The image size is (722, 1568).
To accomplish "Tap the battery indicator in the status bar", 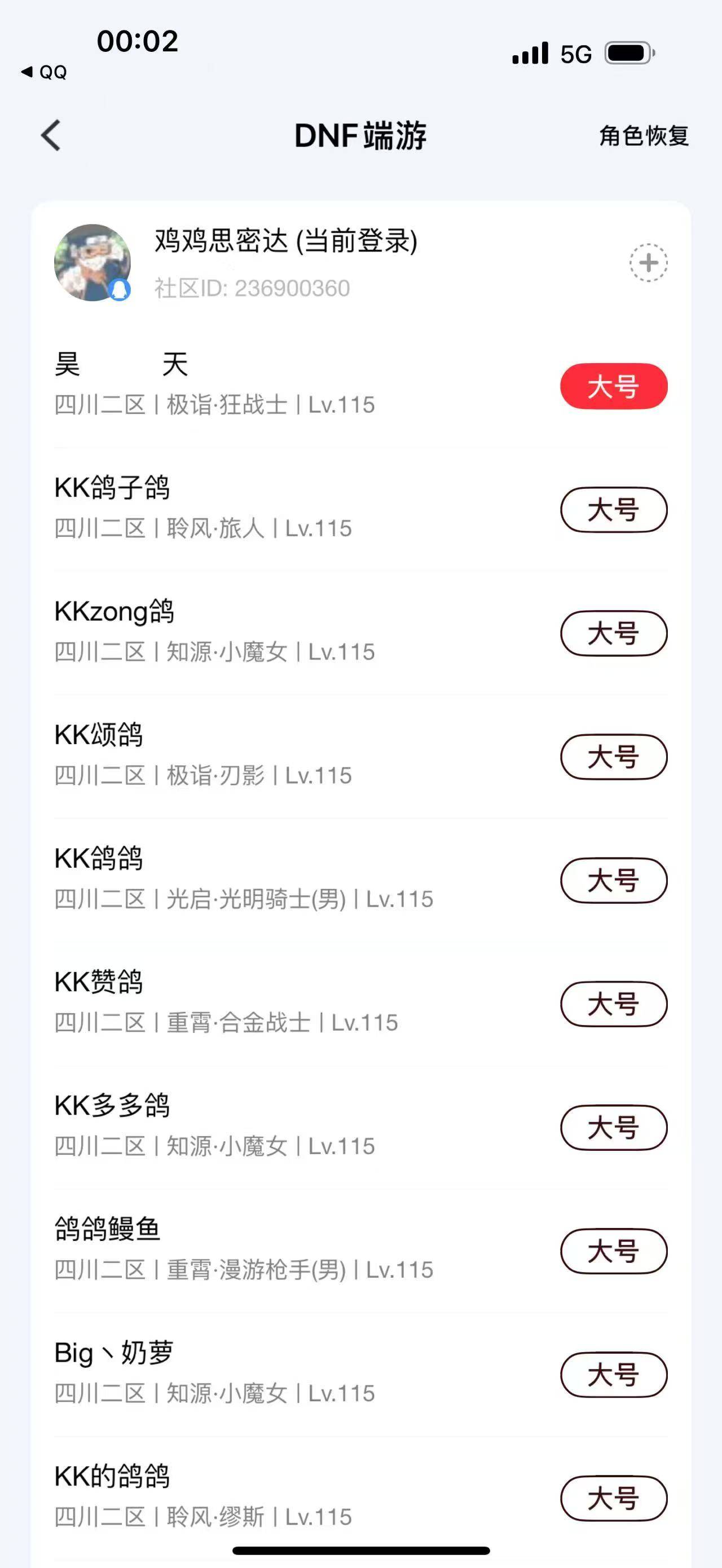I will pos(629,54).
